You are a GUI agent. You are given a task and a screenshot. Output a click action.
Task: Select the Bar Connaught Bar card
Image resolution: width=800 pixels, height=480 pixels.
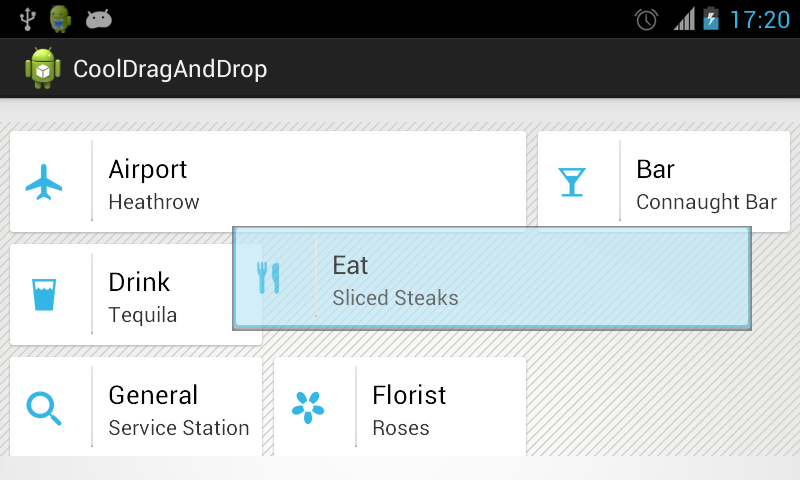coord(663,182)
